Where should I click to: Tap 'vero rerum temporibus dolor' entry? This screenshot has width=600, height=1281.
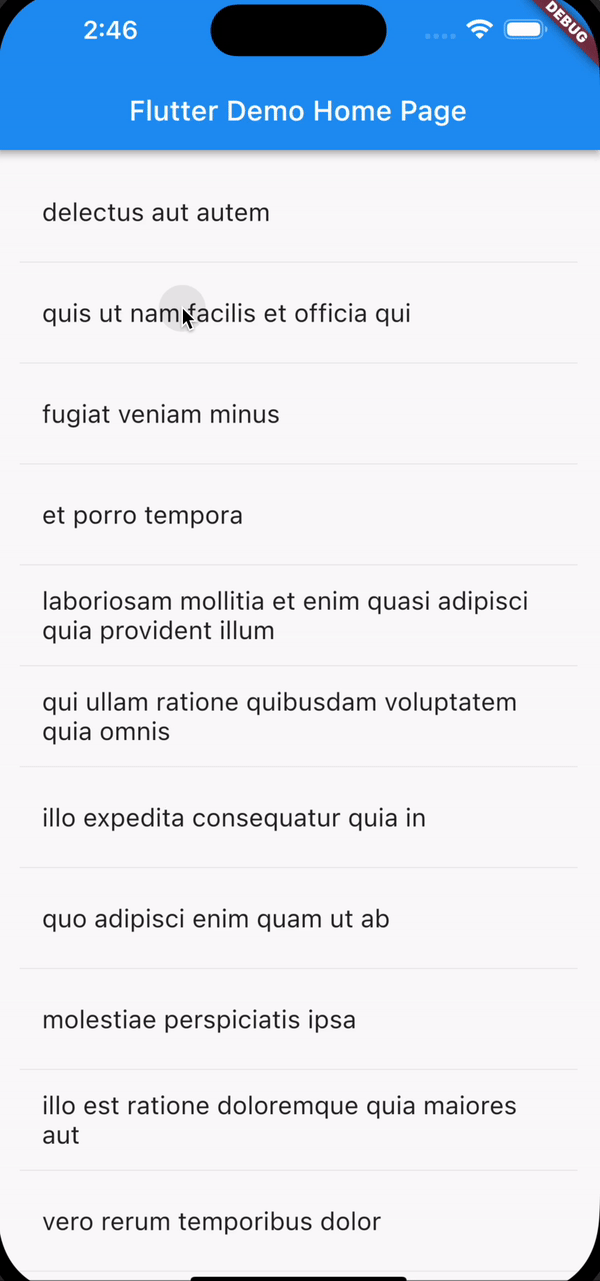coord(299,1222)
